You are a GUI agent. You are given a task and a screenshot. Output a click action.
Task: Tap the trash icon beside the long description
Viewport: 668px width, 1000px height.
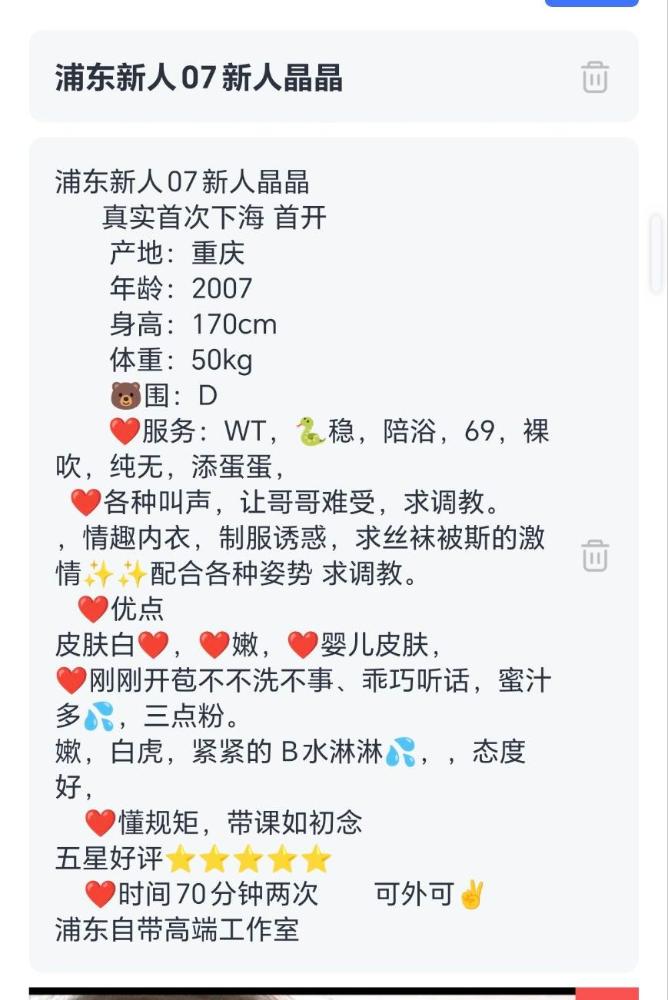tap(595, 555)
